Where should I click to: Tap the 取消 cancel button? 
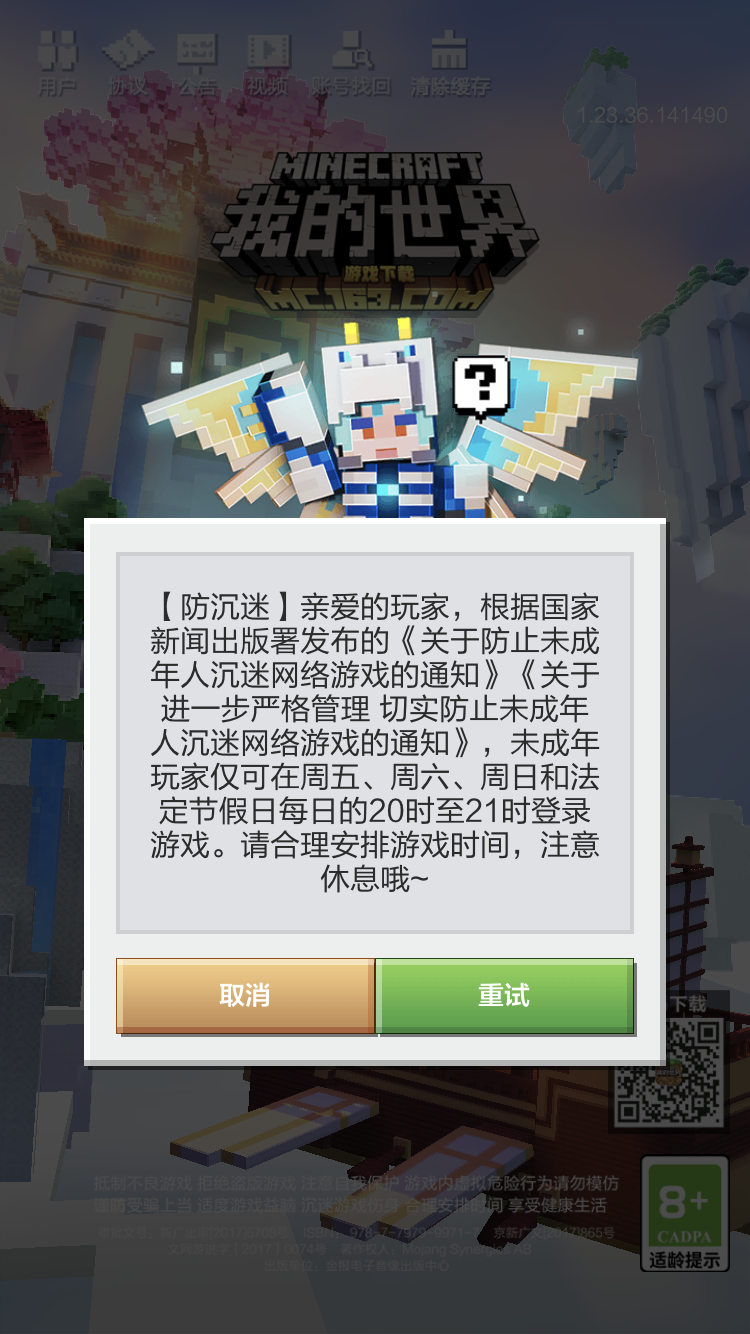pos(245,995)
